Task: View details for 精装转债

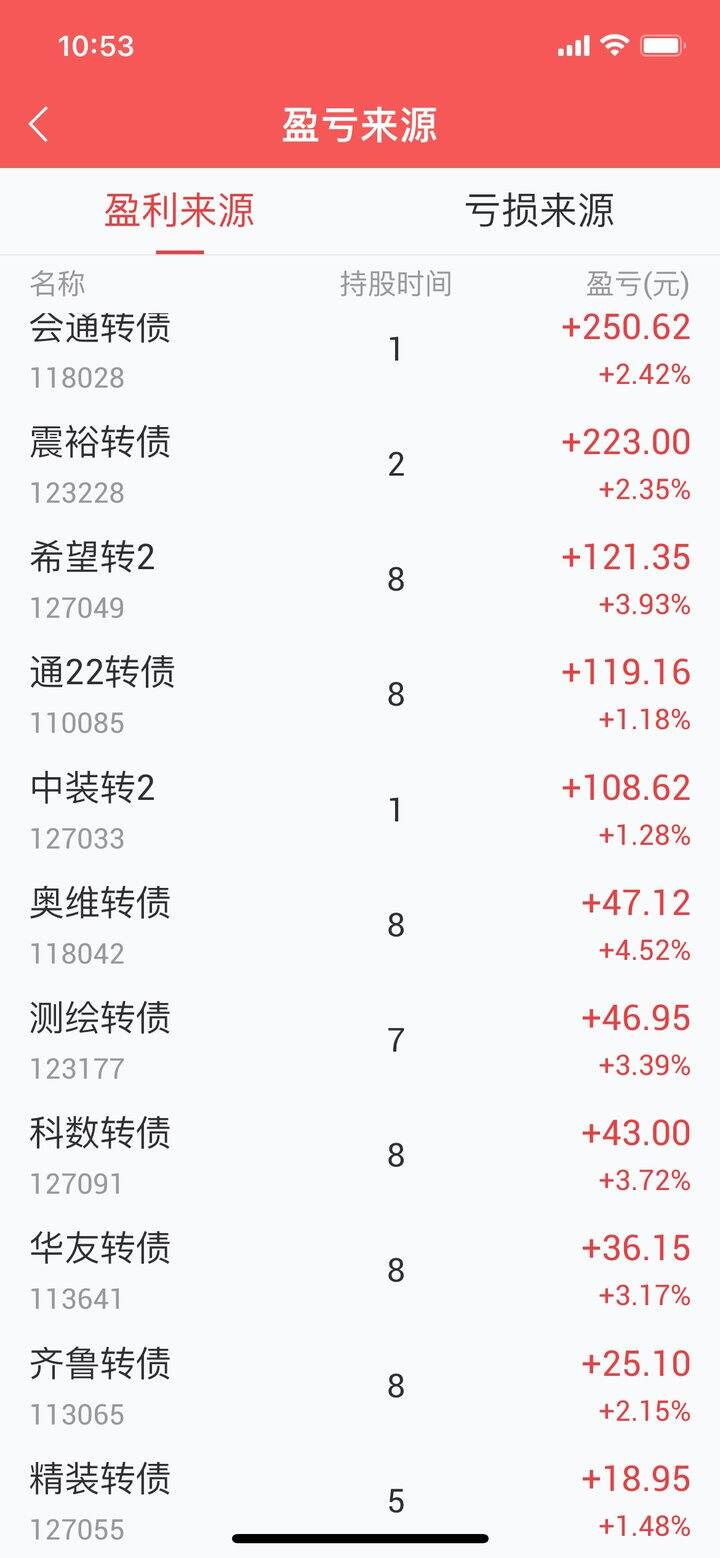Action: point(360,1500)
